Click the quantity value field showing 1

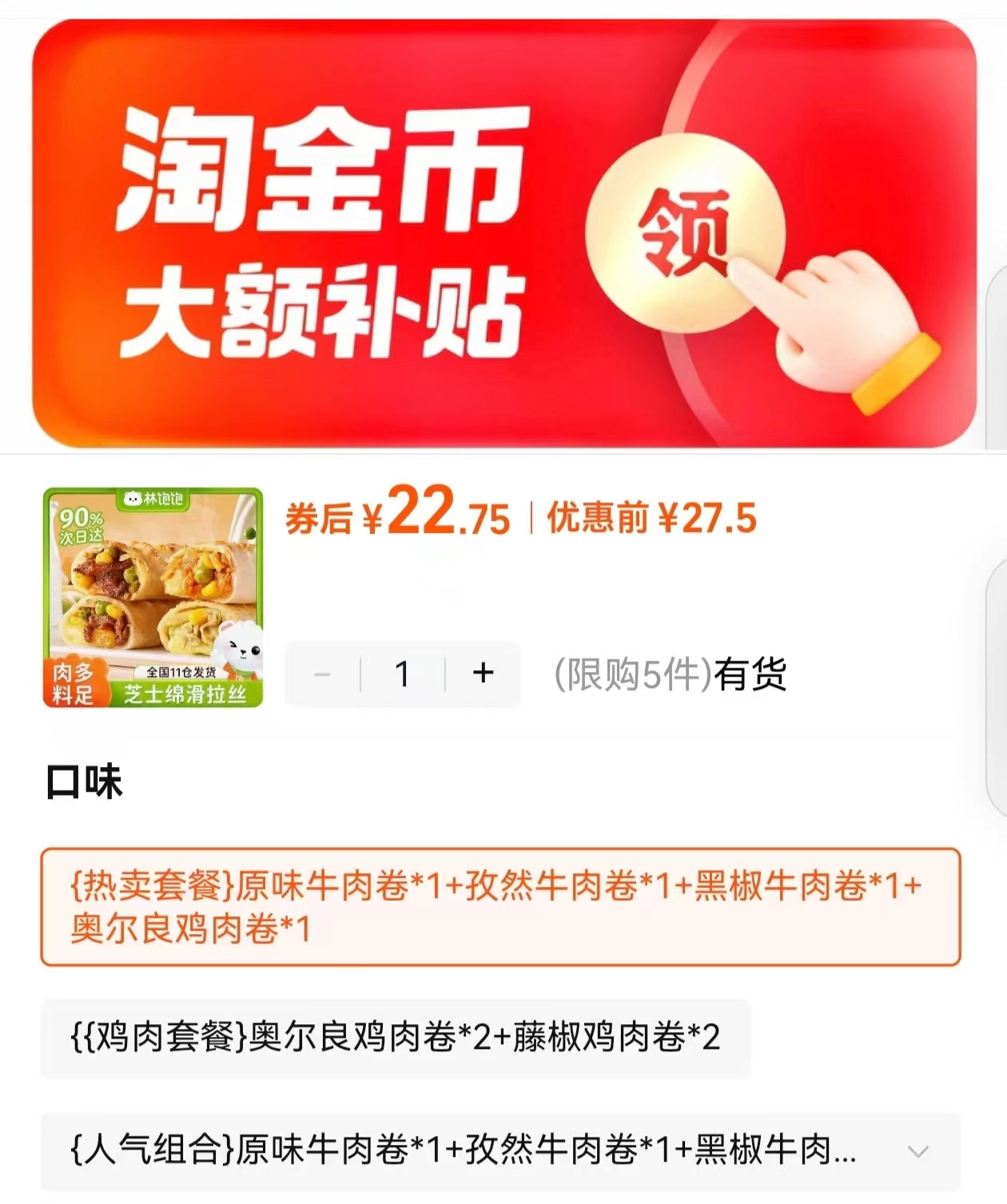click(x=402, y=675)
